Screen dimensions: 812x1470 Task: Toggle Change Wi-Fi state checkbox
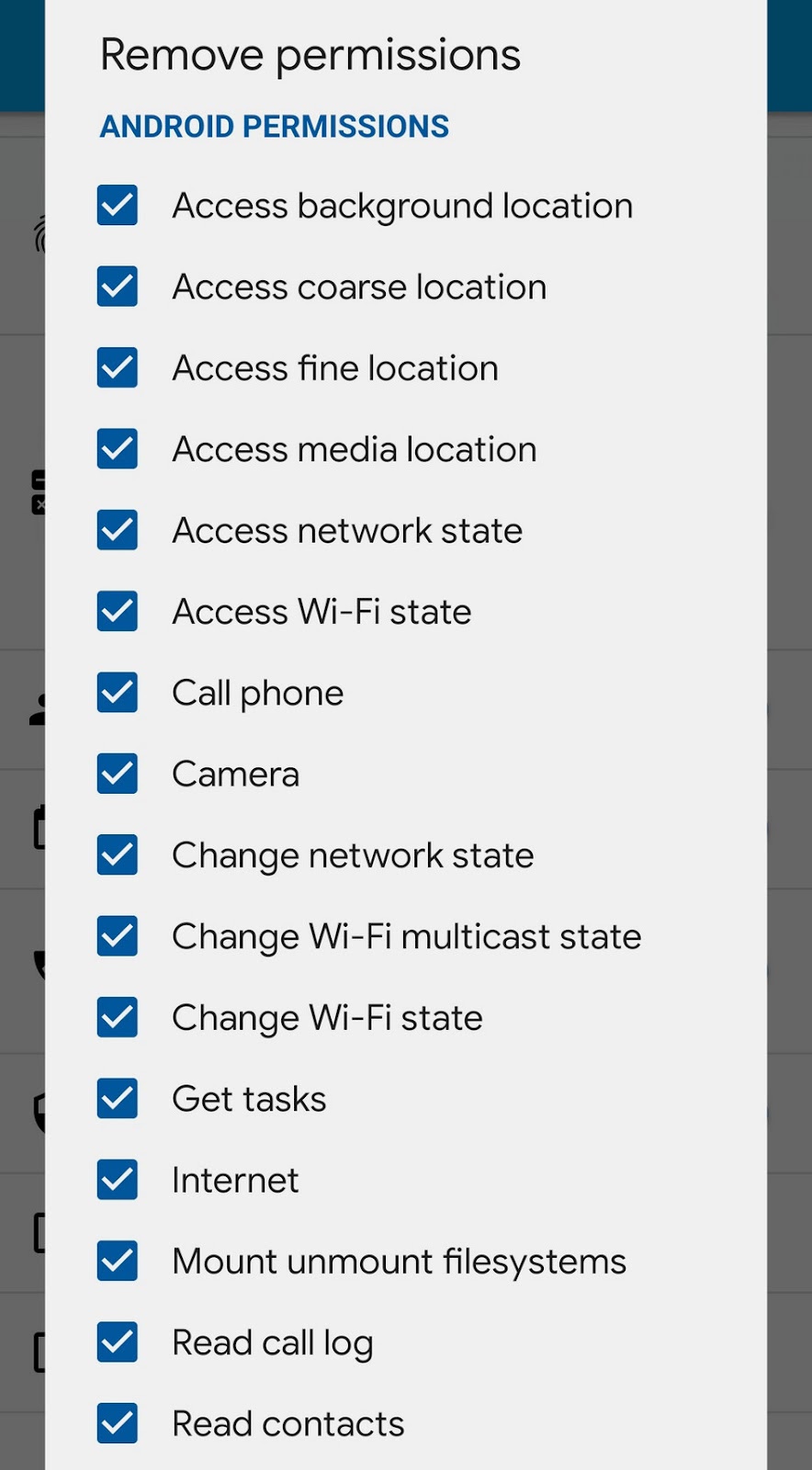[118, 1017]
